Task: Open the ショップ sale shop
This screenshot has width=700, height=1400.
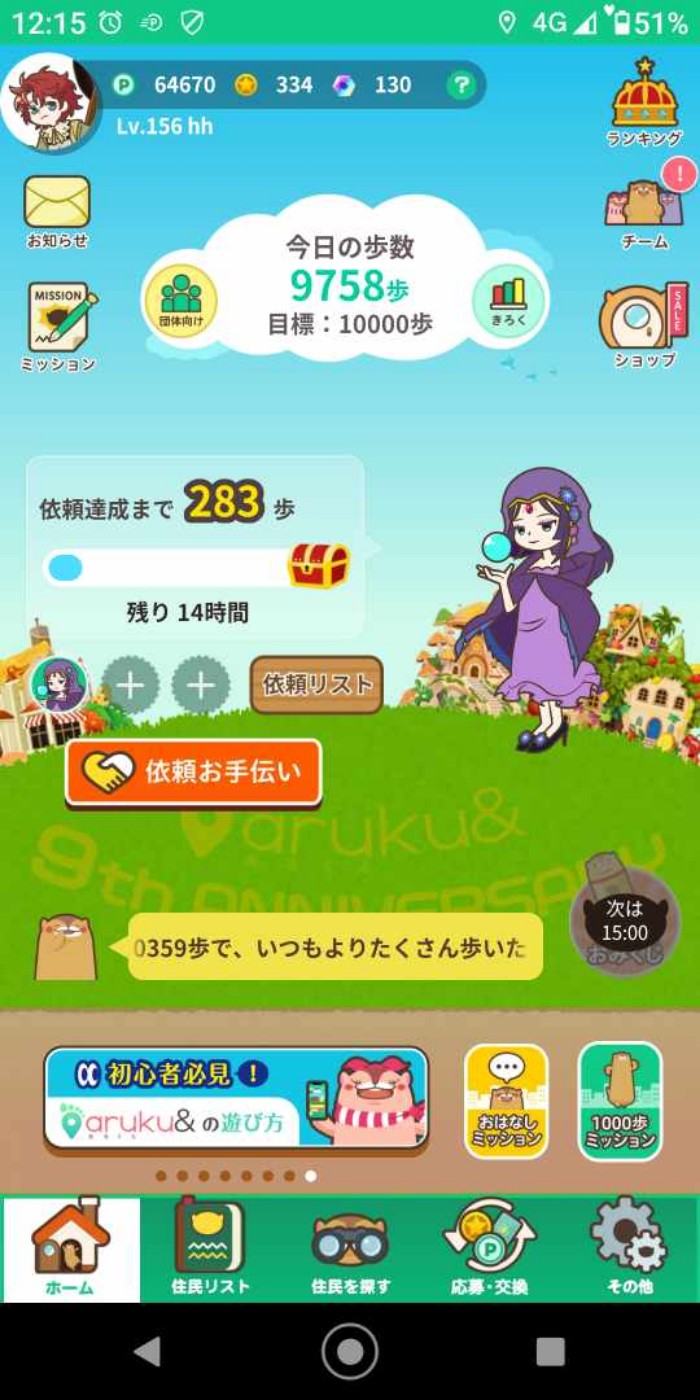Action: pyautogui.click(x=645, y=325)
